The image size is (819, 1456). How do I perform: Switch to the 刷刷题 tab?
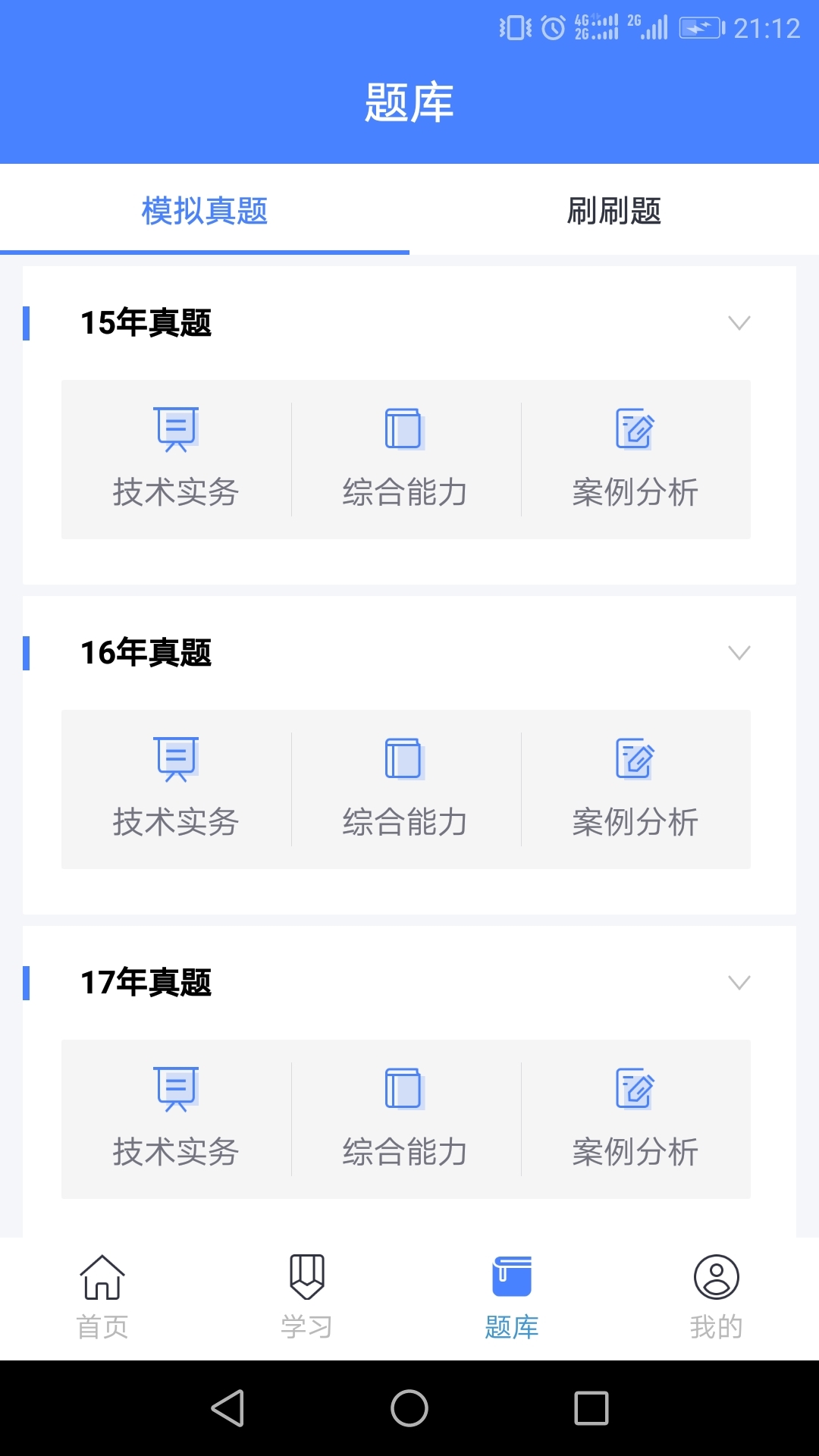(x=614, y=211)
